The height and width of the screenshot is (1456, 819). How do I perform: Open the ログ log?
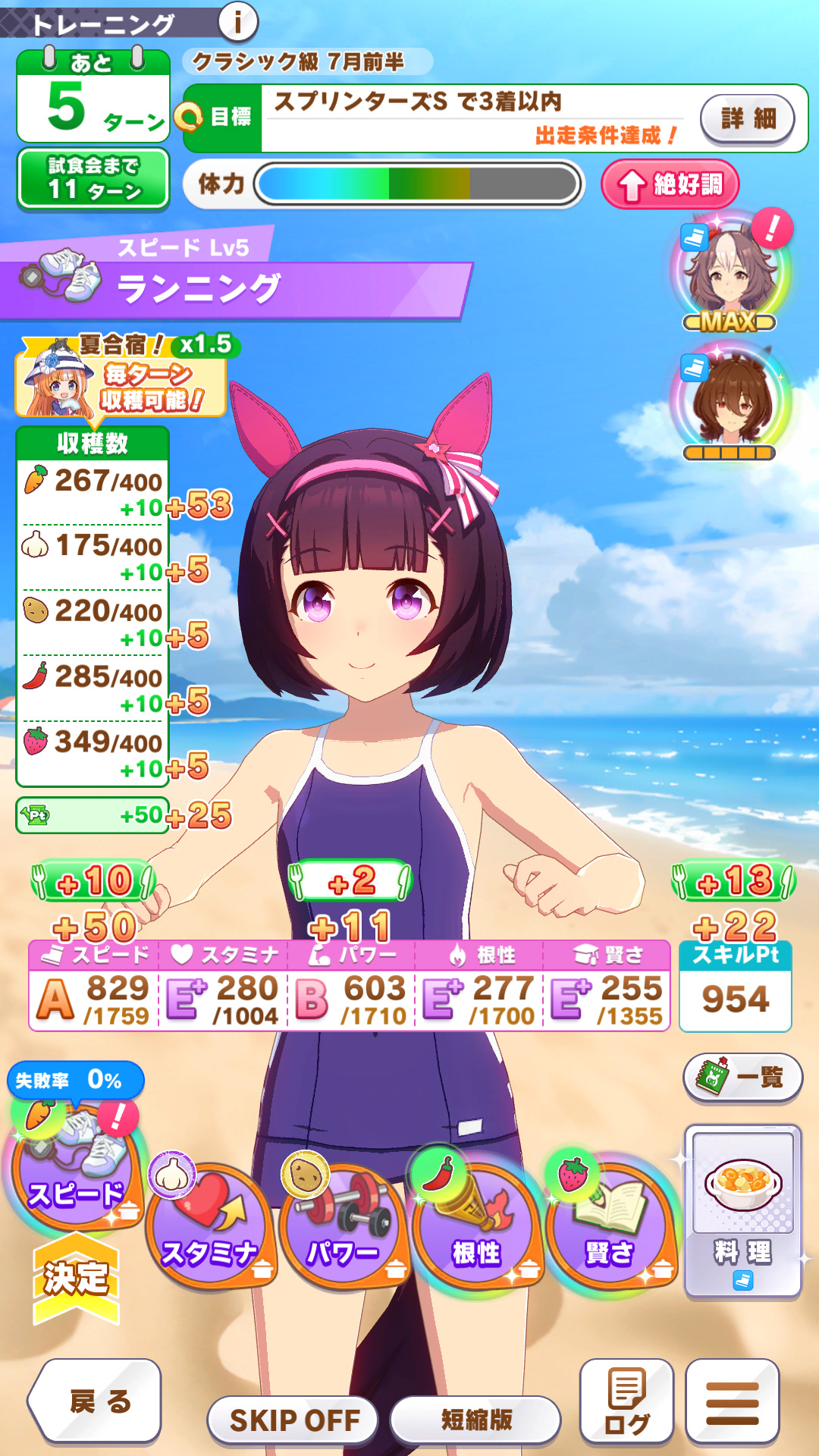pyautogui.click(x=627, y=1401)
